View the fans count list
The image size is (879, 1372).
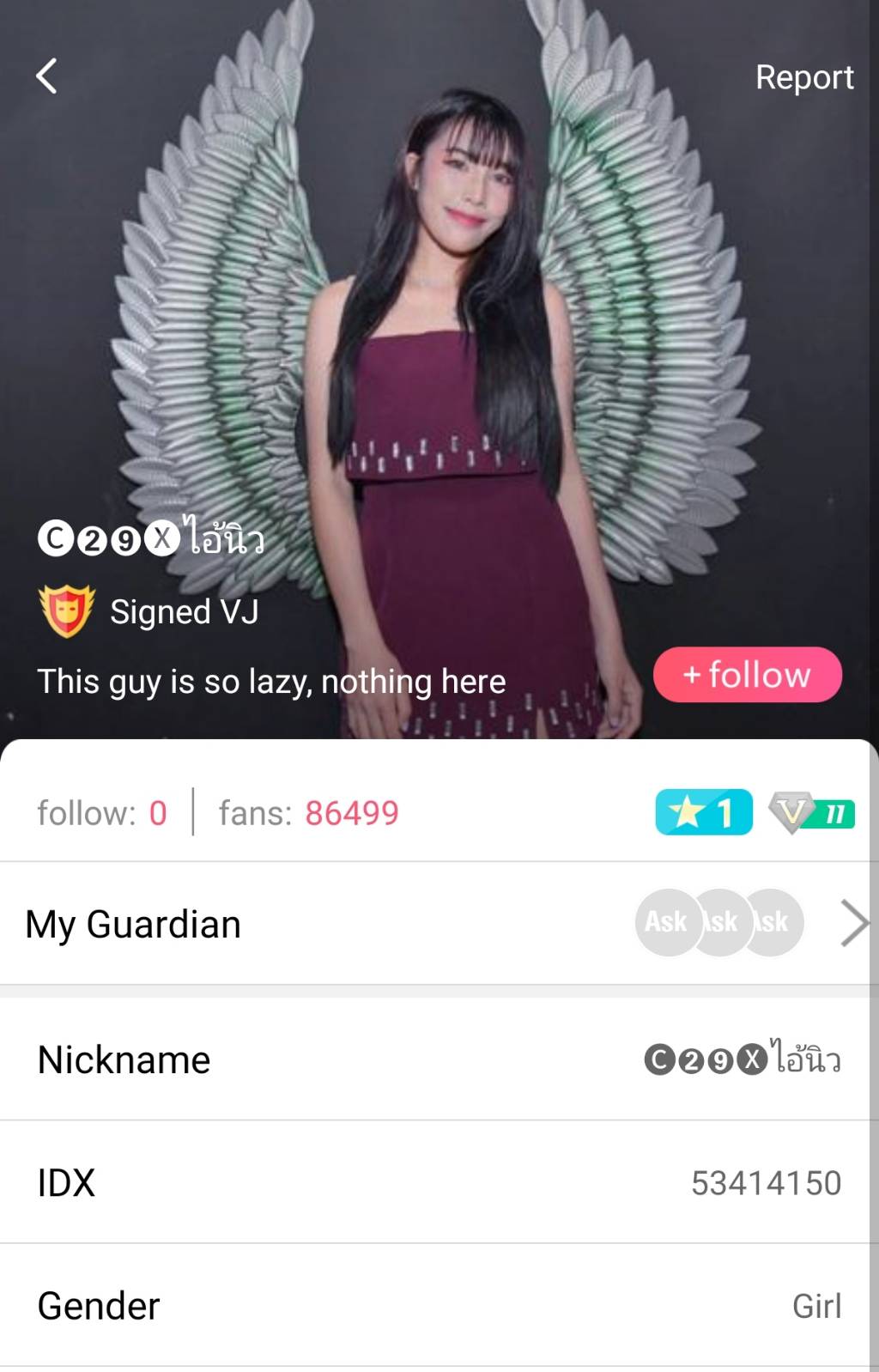309,812
